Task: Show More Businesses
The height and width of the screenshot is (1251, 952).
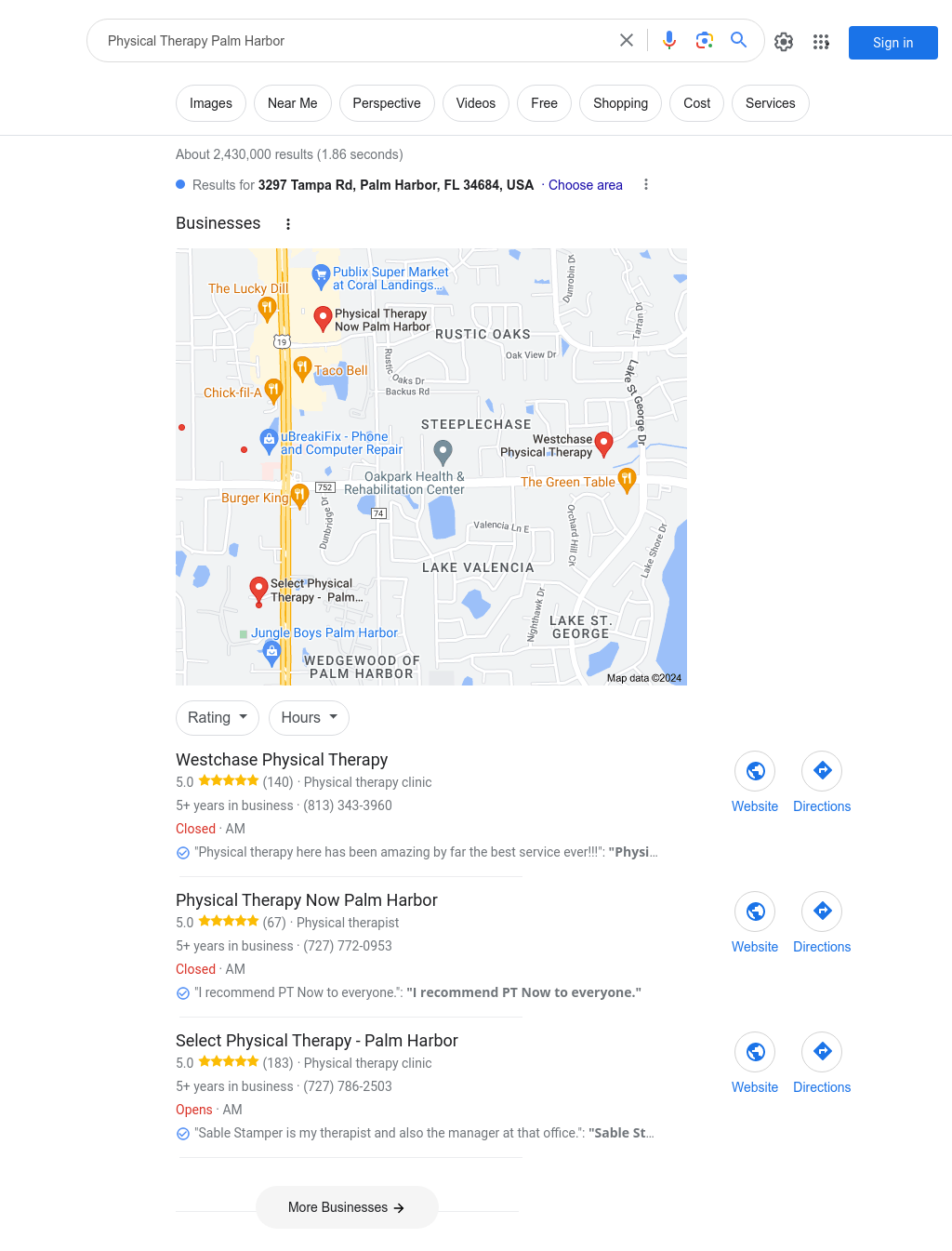Action: point(347,1207)
